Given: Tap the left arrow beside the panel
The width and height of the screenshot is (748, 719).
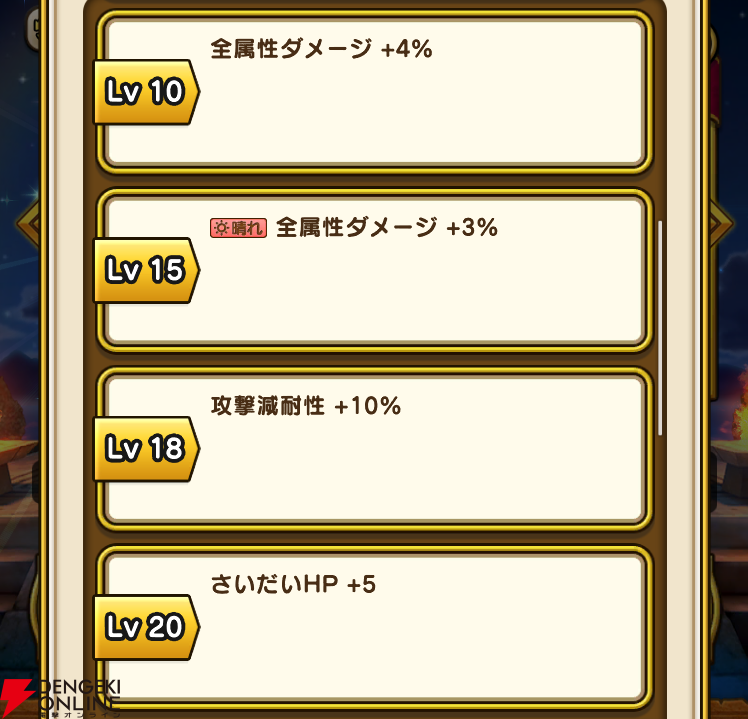Looking at the screenshot, I should [27, 224].
